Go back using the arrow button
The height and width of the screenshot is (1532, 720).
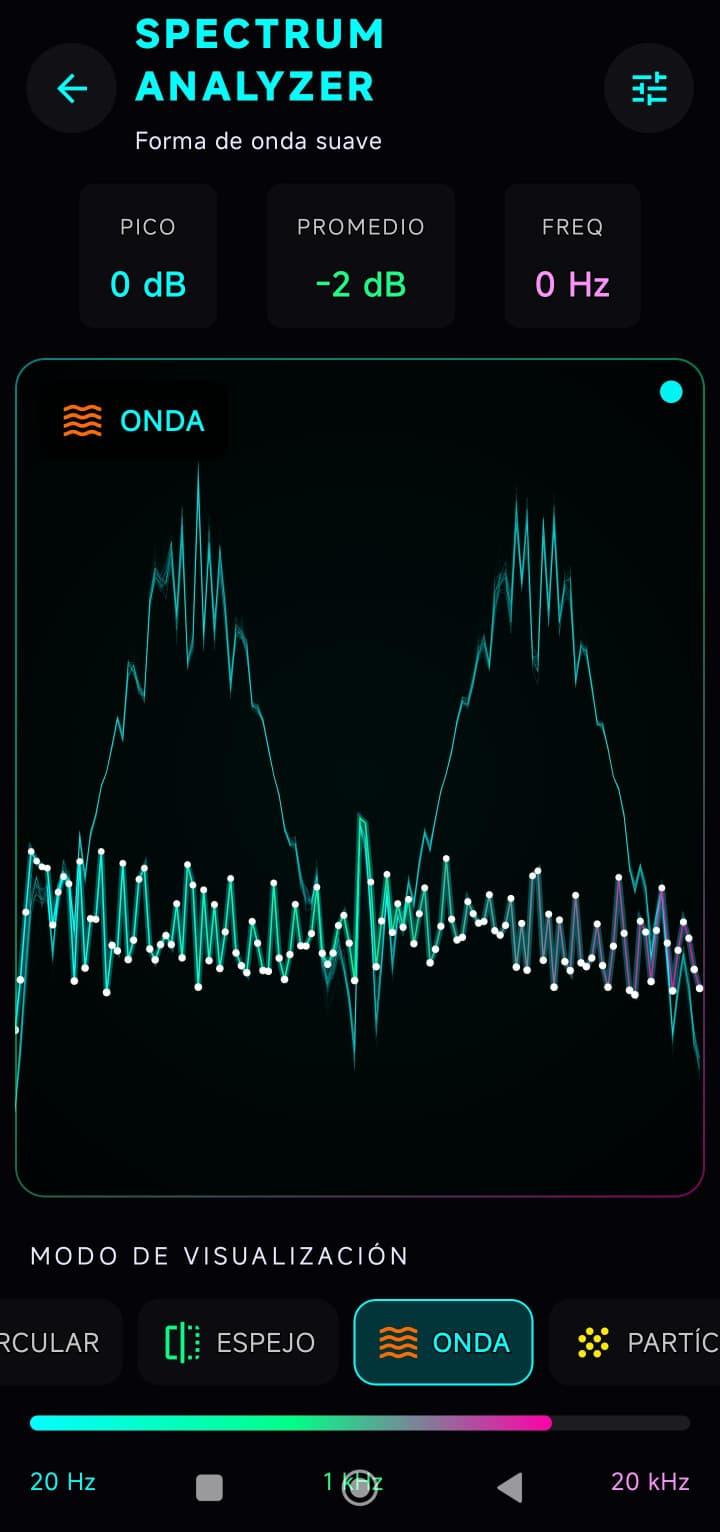click(x=72, y=89)
